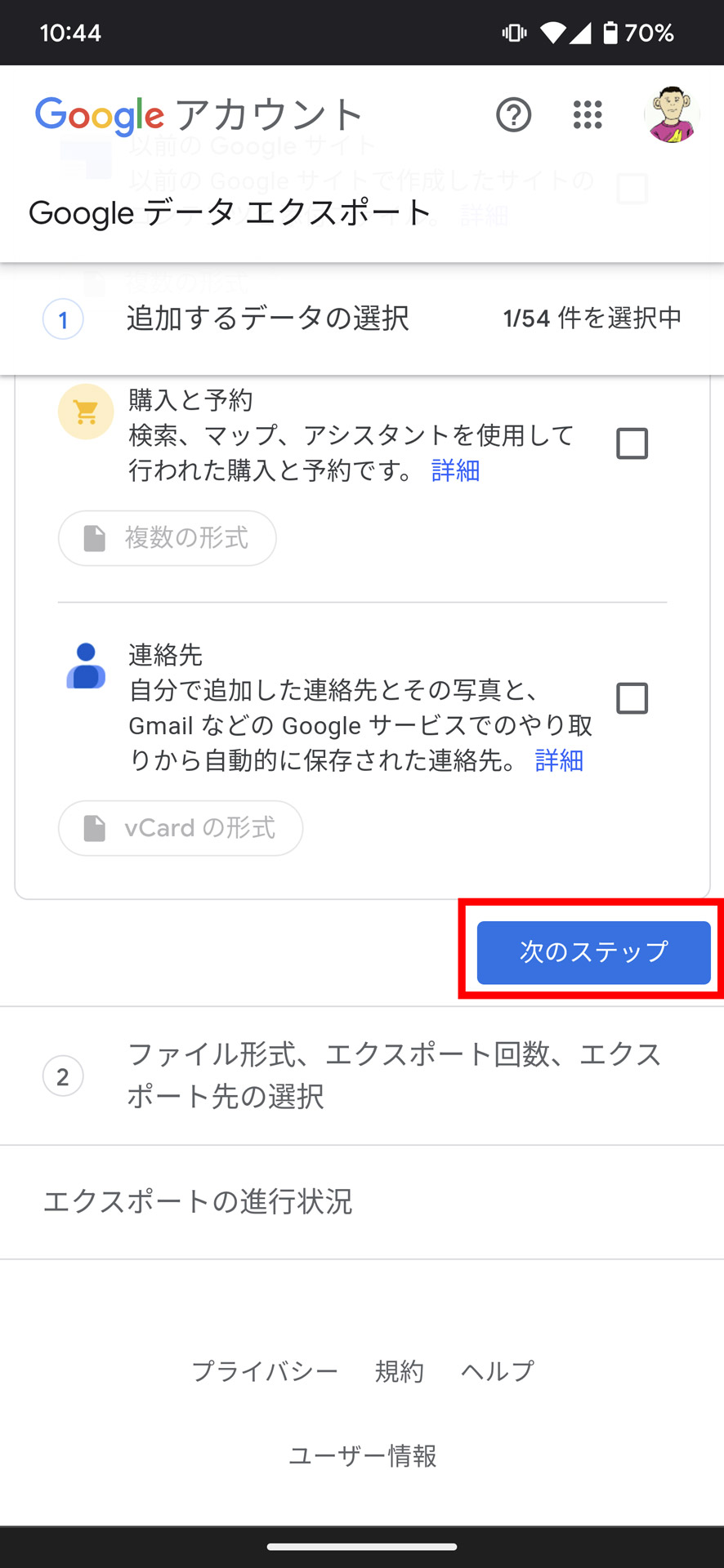
Task: Click the 1/54 件を選択中 counter text
Action: pos(592,318)
